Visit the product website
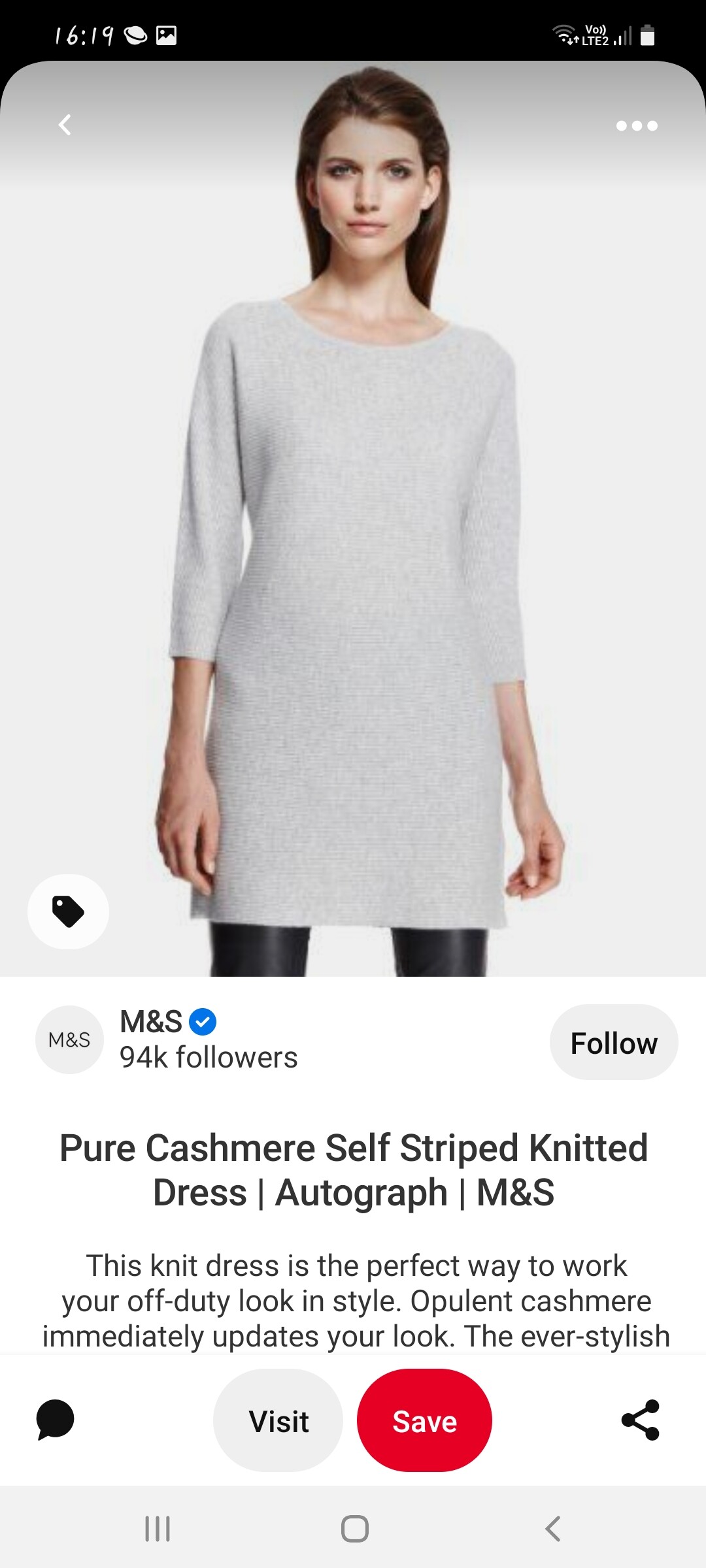The image size is (706, 1568). (x=278, y=1421)
